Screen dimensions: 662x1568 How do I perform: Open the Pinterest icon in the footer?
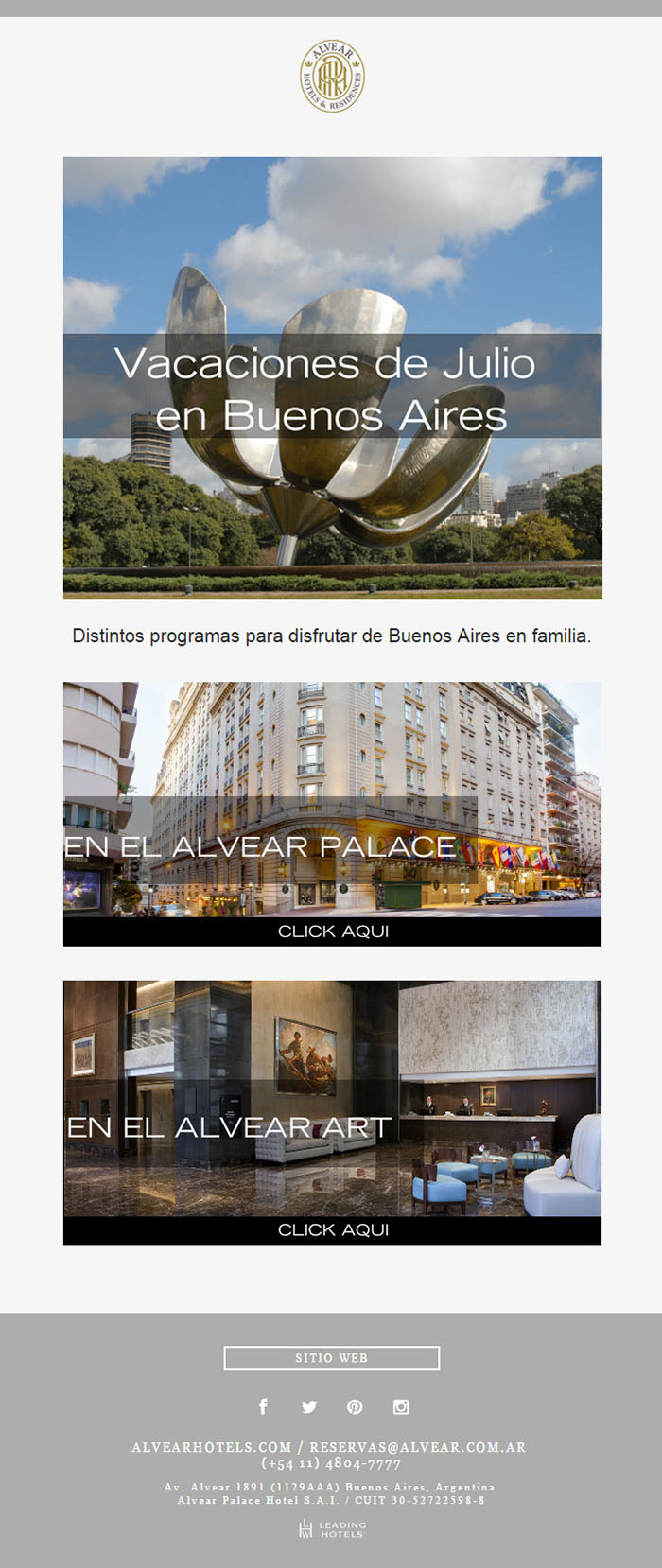tap(355, 1407)
